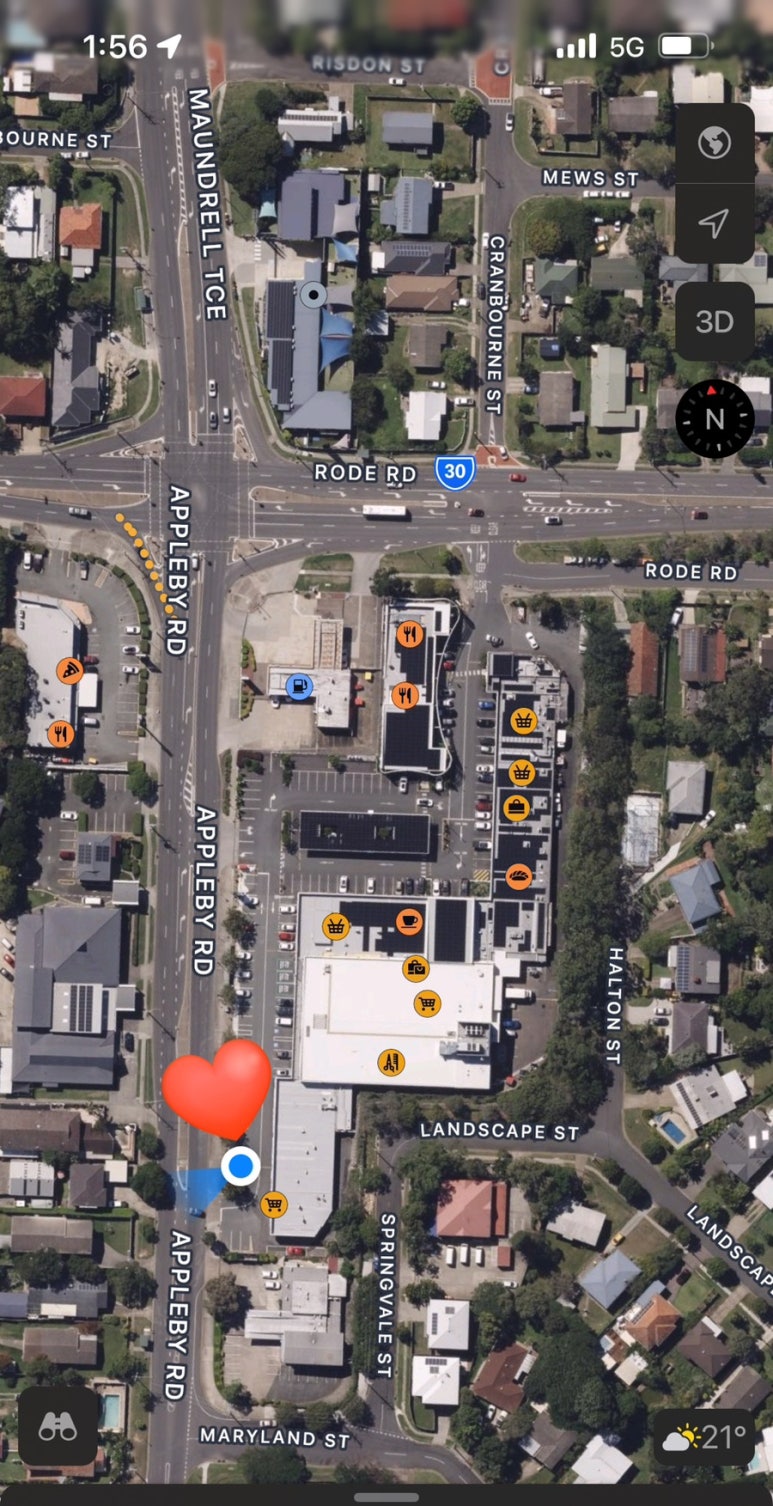Screen dimensions: 773x1506
Task: Open the map mode globe button
Action: point(714,143)
